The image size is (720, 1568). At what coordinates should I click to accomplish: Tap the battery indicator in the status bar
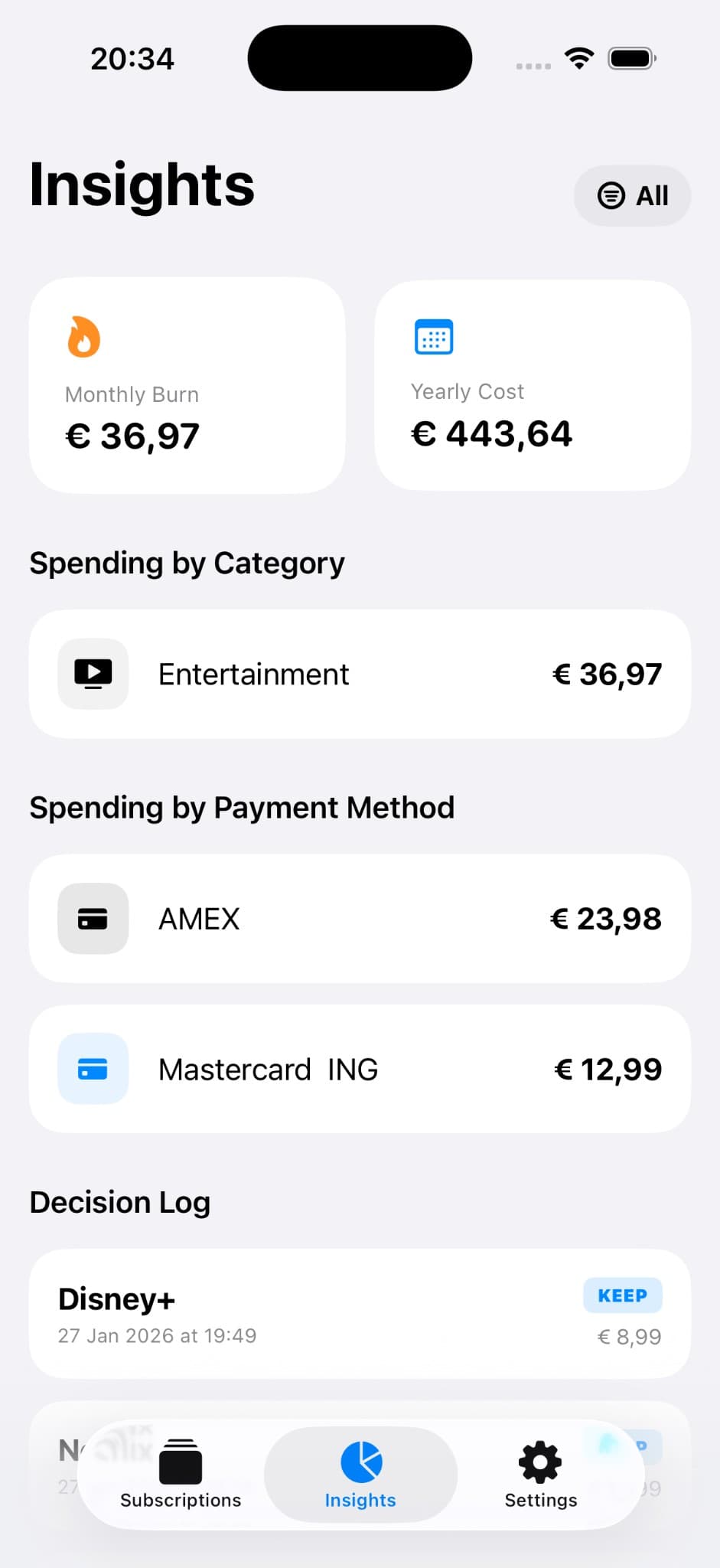coord(630,57)
